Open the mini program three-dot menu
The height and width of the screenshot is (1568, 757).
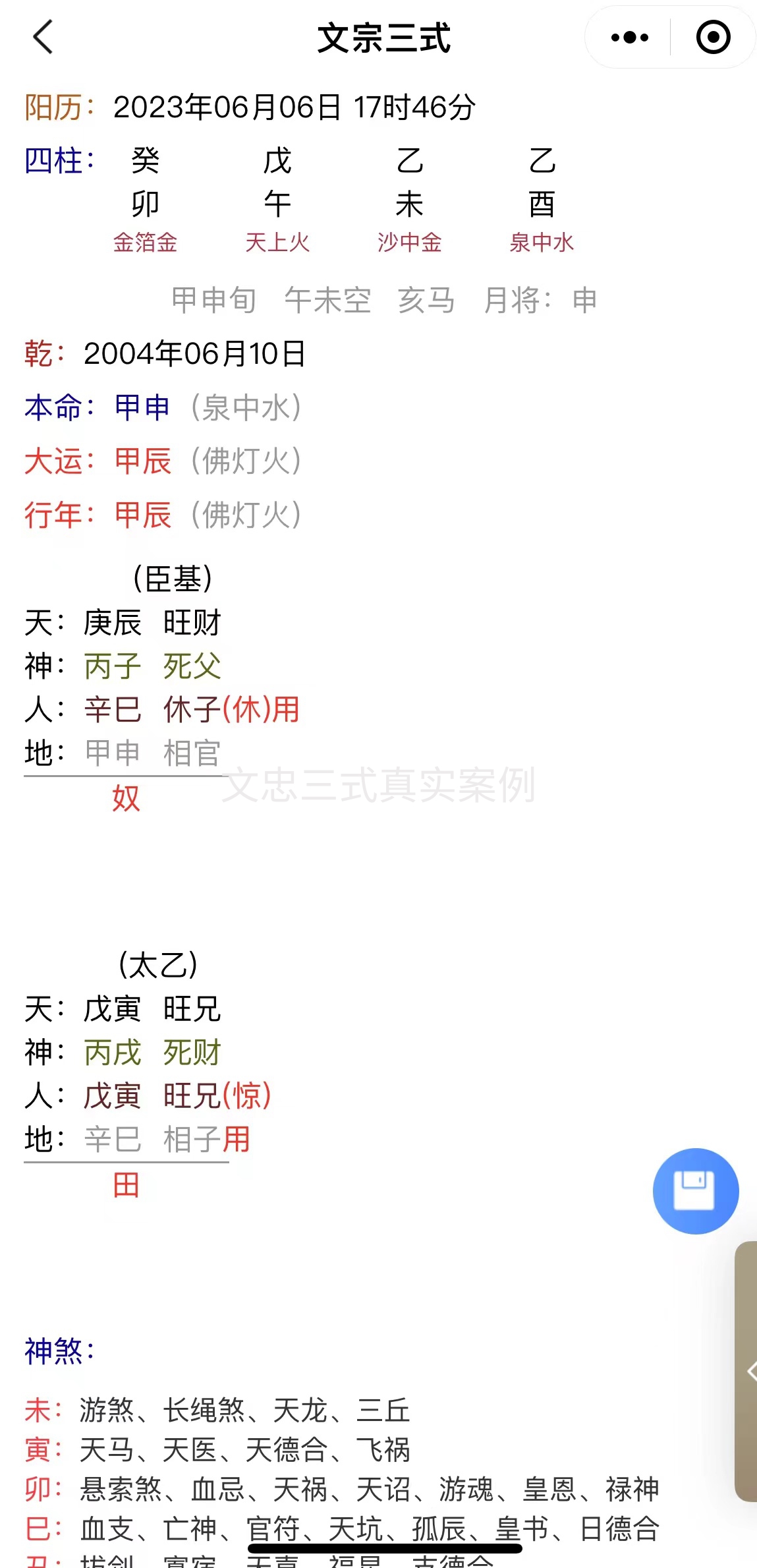click(x=629, y=38)
